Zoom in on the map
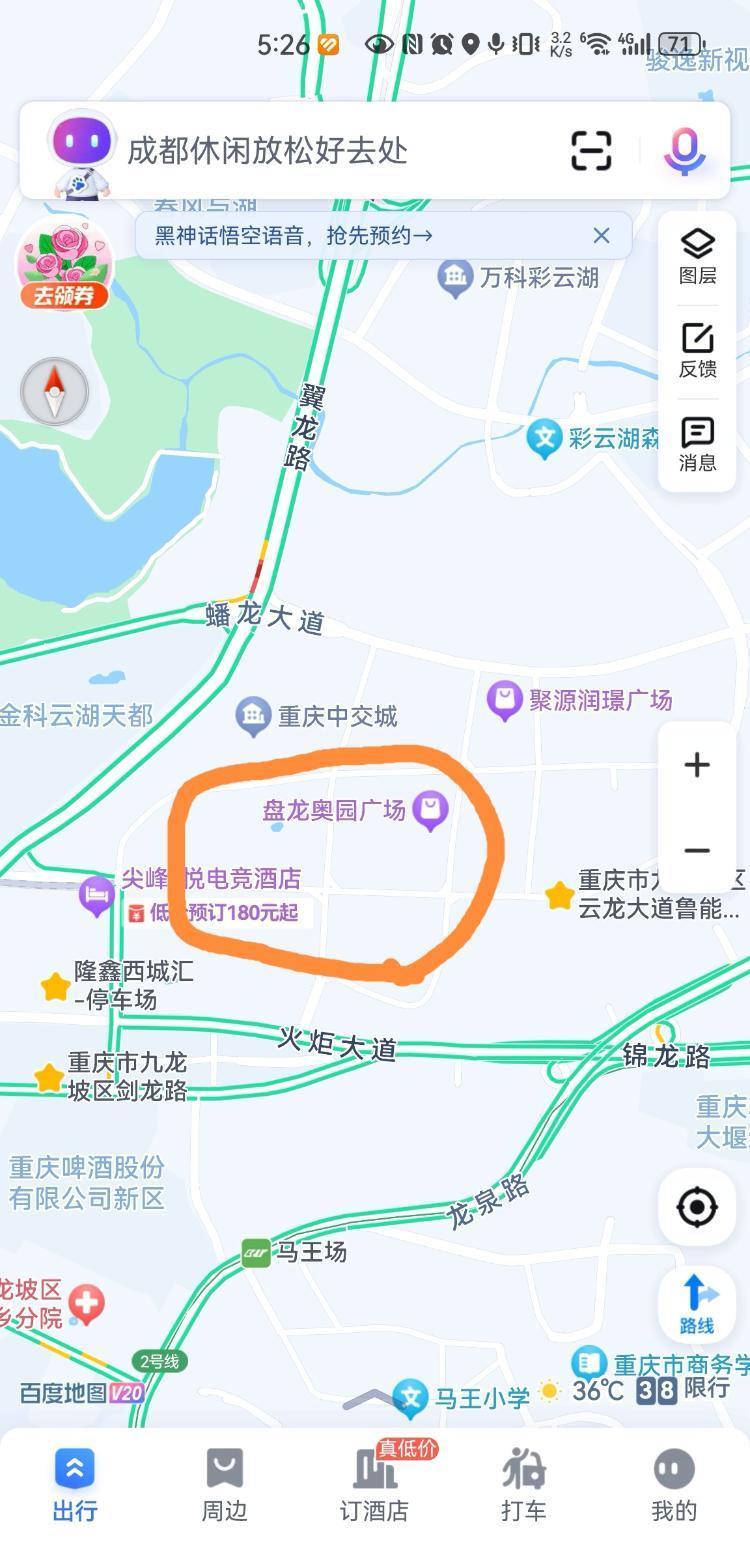750x1547 pixels. [697, 765]
